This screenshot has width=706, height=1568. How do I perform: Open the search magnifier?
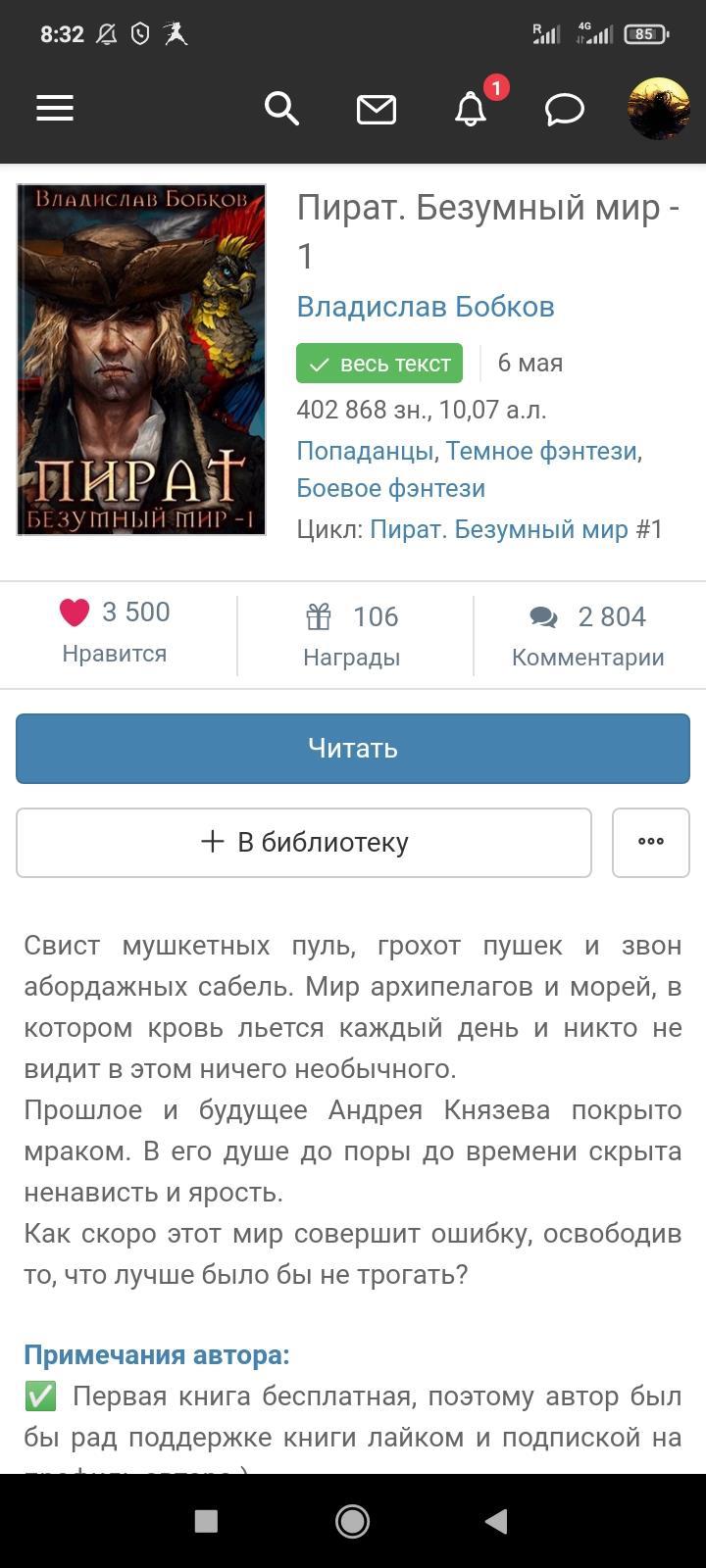pyautogui.click(x=281, y=108)
